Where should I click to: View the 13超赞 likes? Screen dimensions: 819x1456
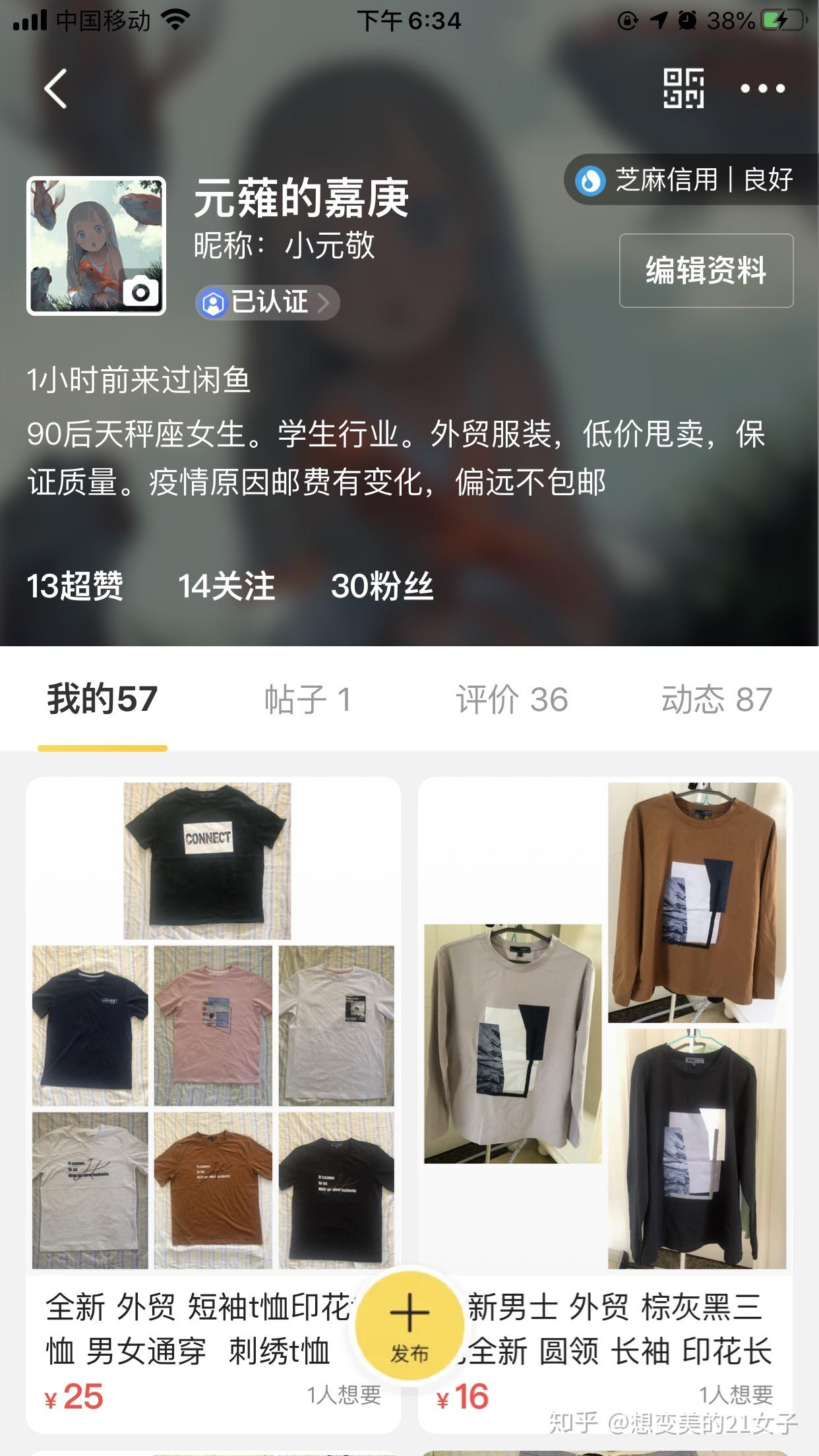[x=75, y=586]
